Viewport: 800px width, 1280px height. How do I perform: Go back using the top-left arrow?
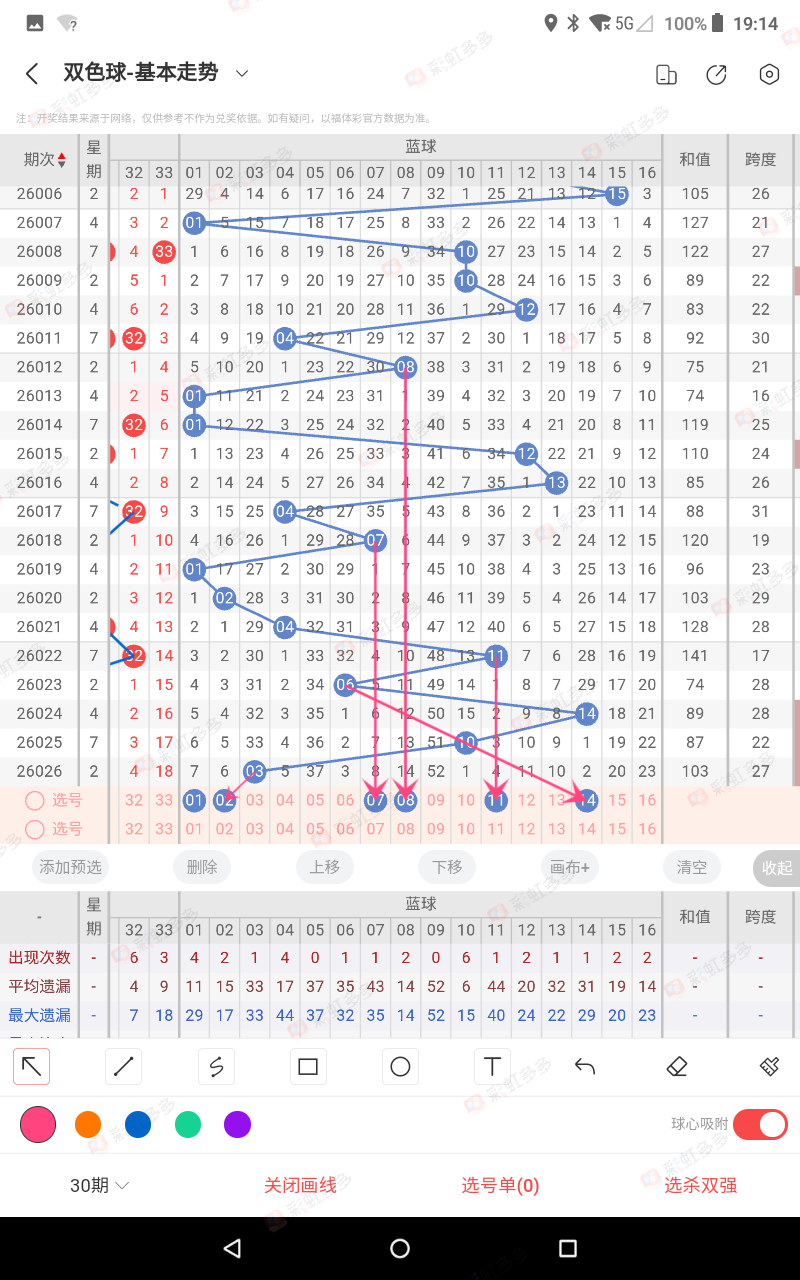click(x=32, y=74)
